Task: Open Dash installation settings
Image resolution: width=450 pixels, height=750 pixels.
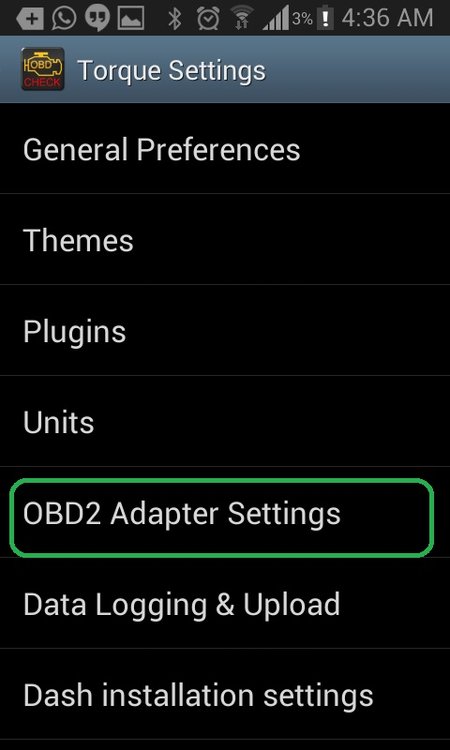Action: 225,695
